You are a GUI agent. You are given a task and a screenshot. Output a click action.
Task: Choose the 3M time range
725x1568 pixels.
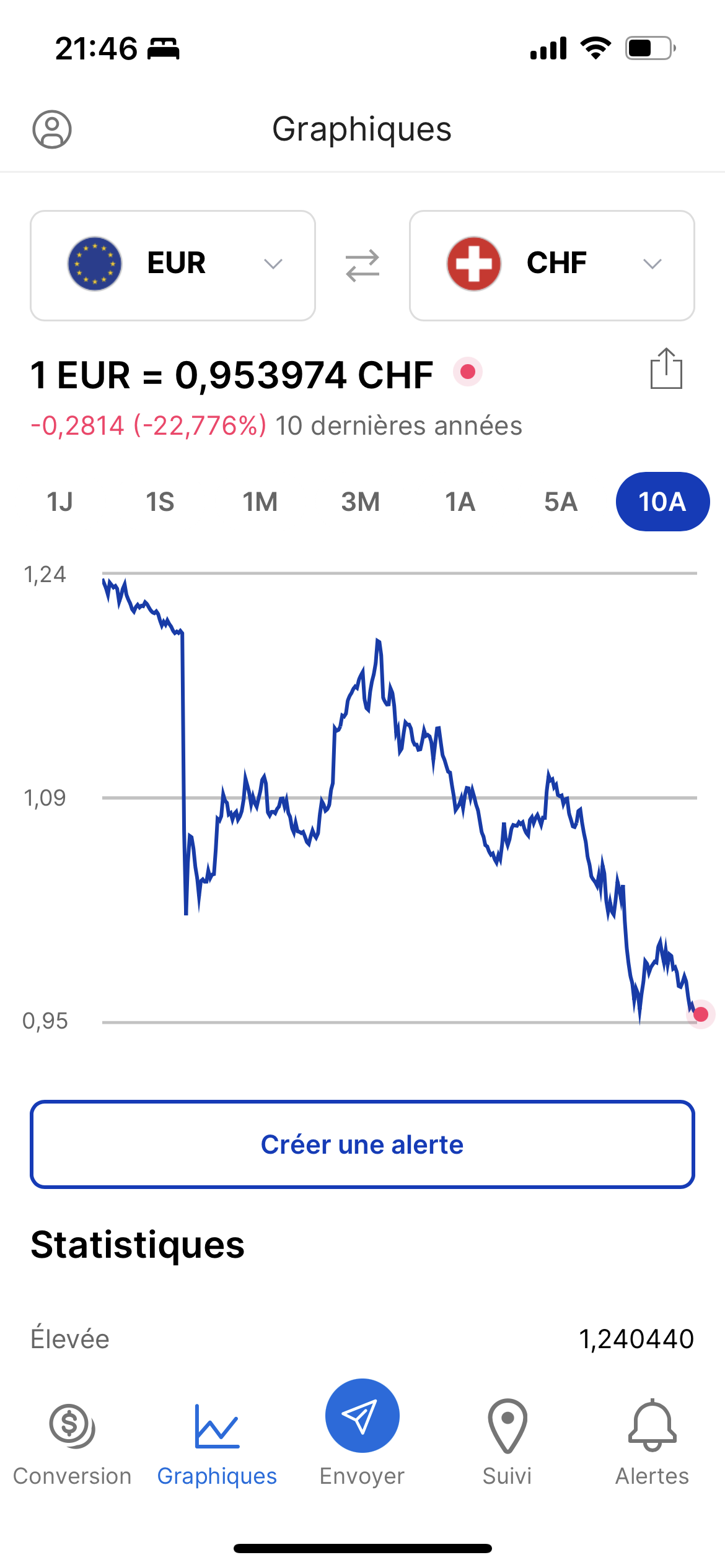click(x=361, y=502)
